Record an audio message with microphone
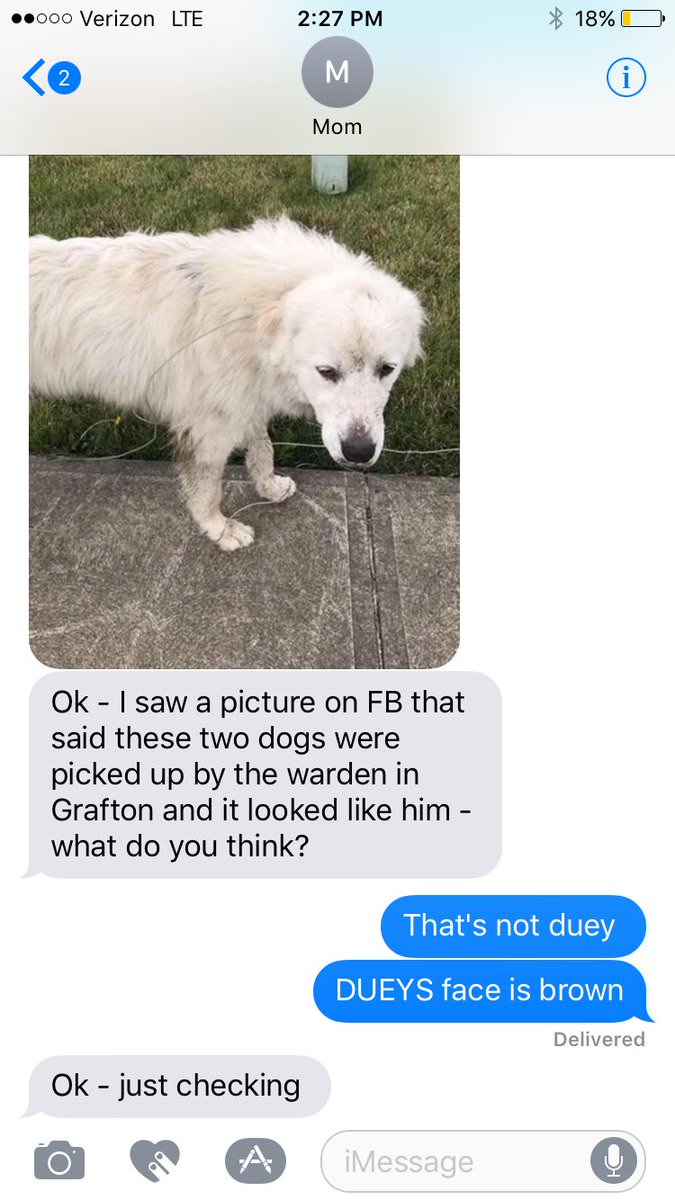This screenshot has height=1200, width=675. 613,1160
